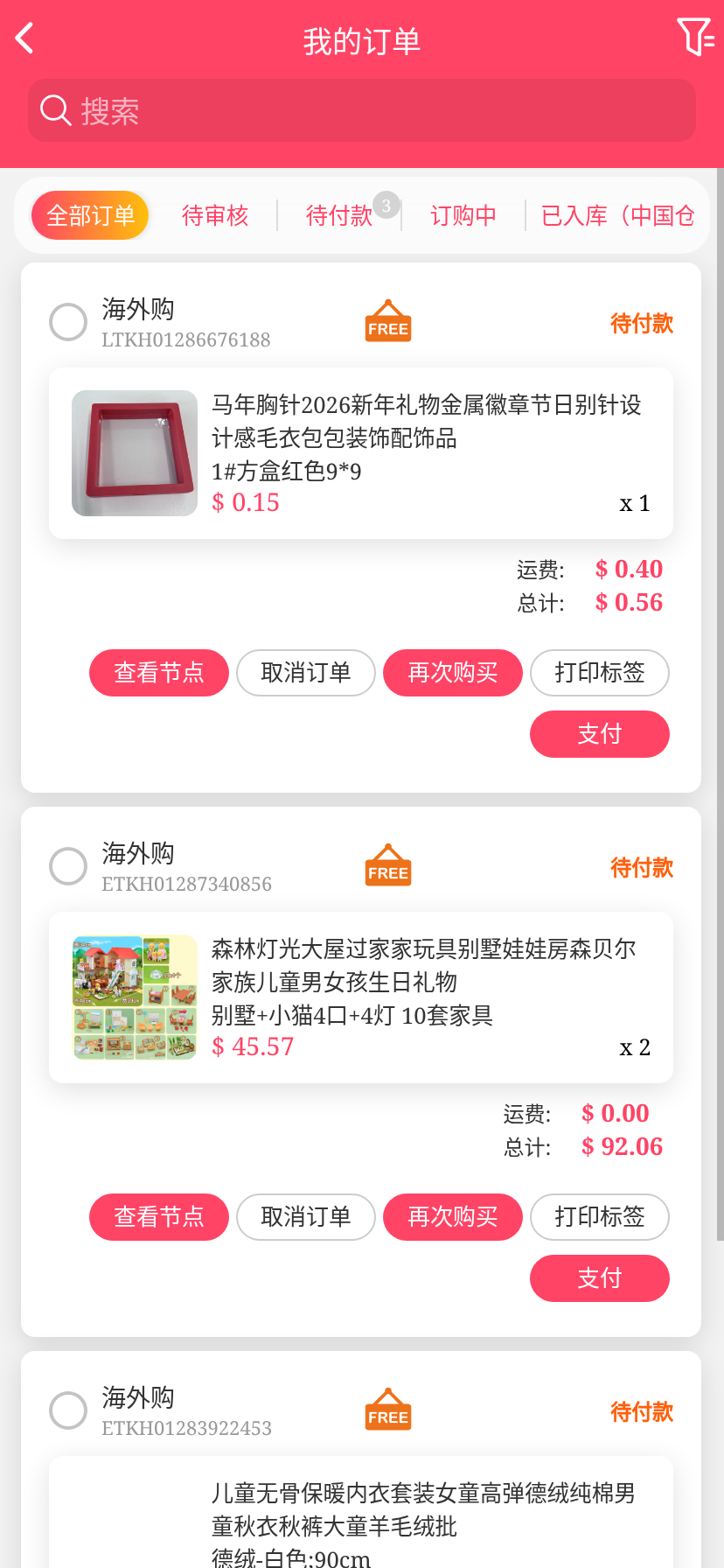Tap 取消订单 for order LTKH01286676188
Screen dimensions: 724x1568
pos(306,673)
